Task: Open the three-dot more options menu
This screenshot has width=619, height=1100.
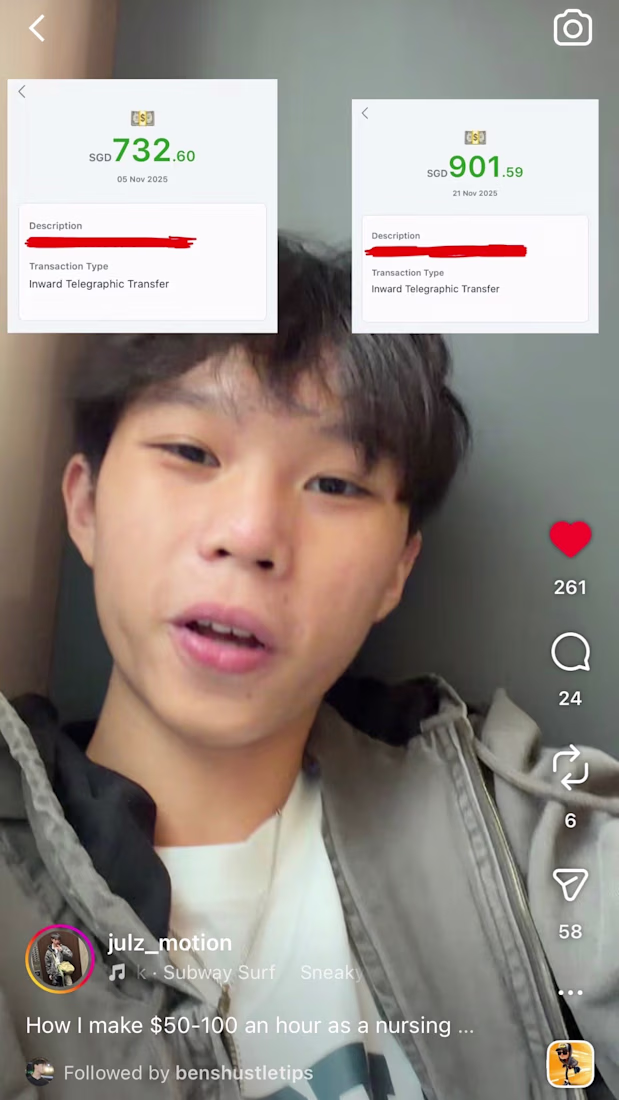Action: click(570, 993)
